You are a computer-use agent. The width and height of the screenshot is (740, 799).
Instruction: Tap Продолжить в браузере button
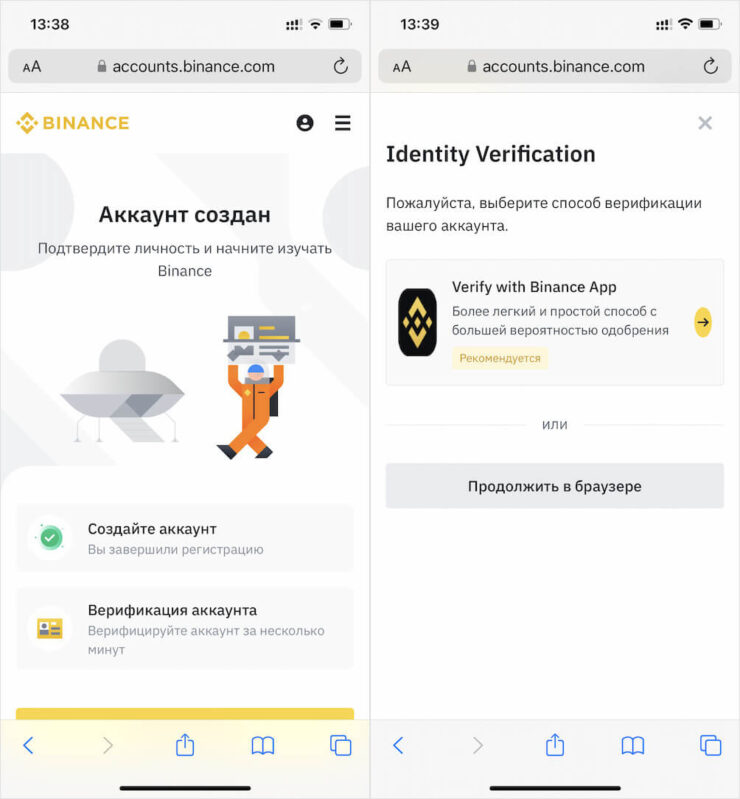click(554, 486)
